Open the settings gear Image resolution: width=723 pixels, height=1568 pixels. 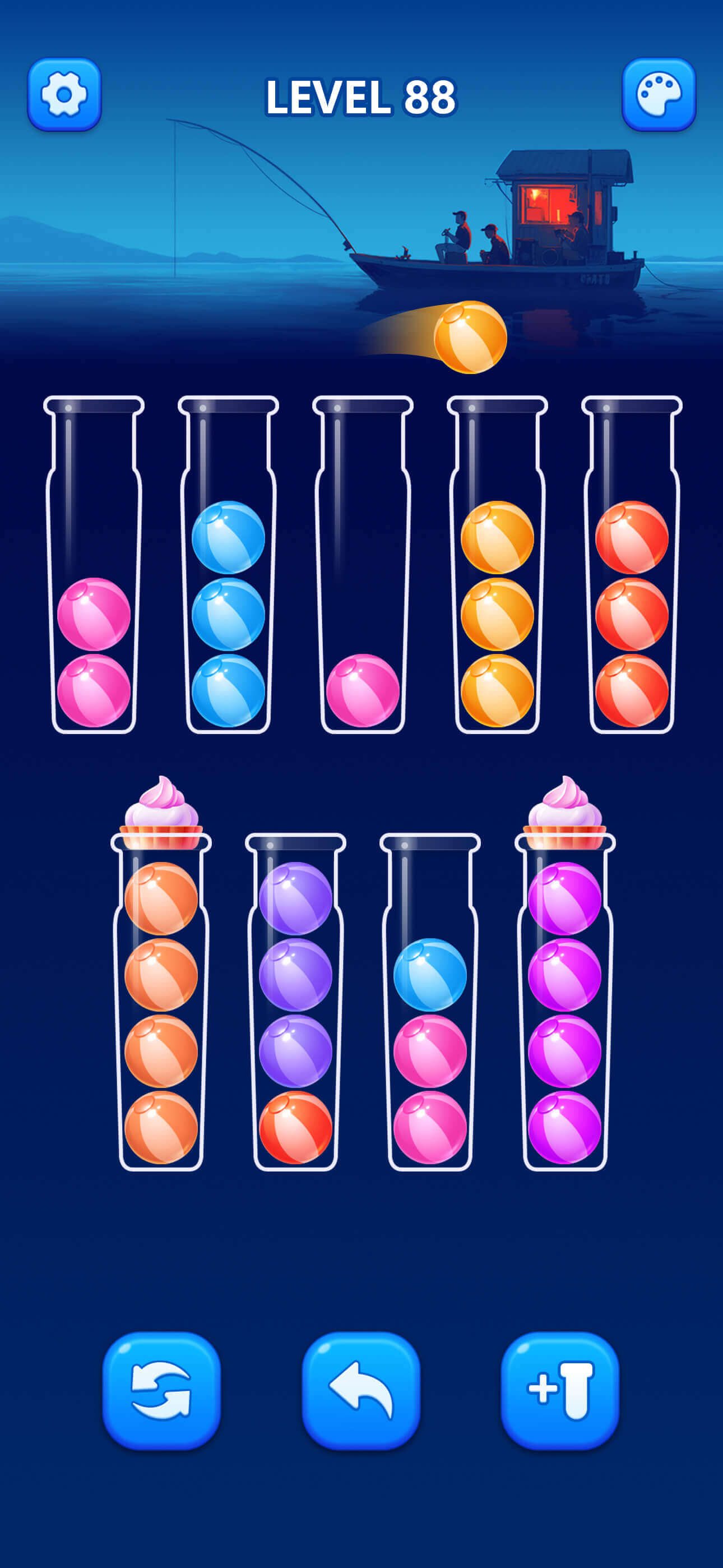[x=64, y=94]
